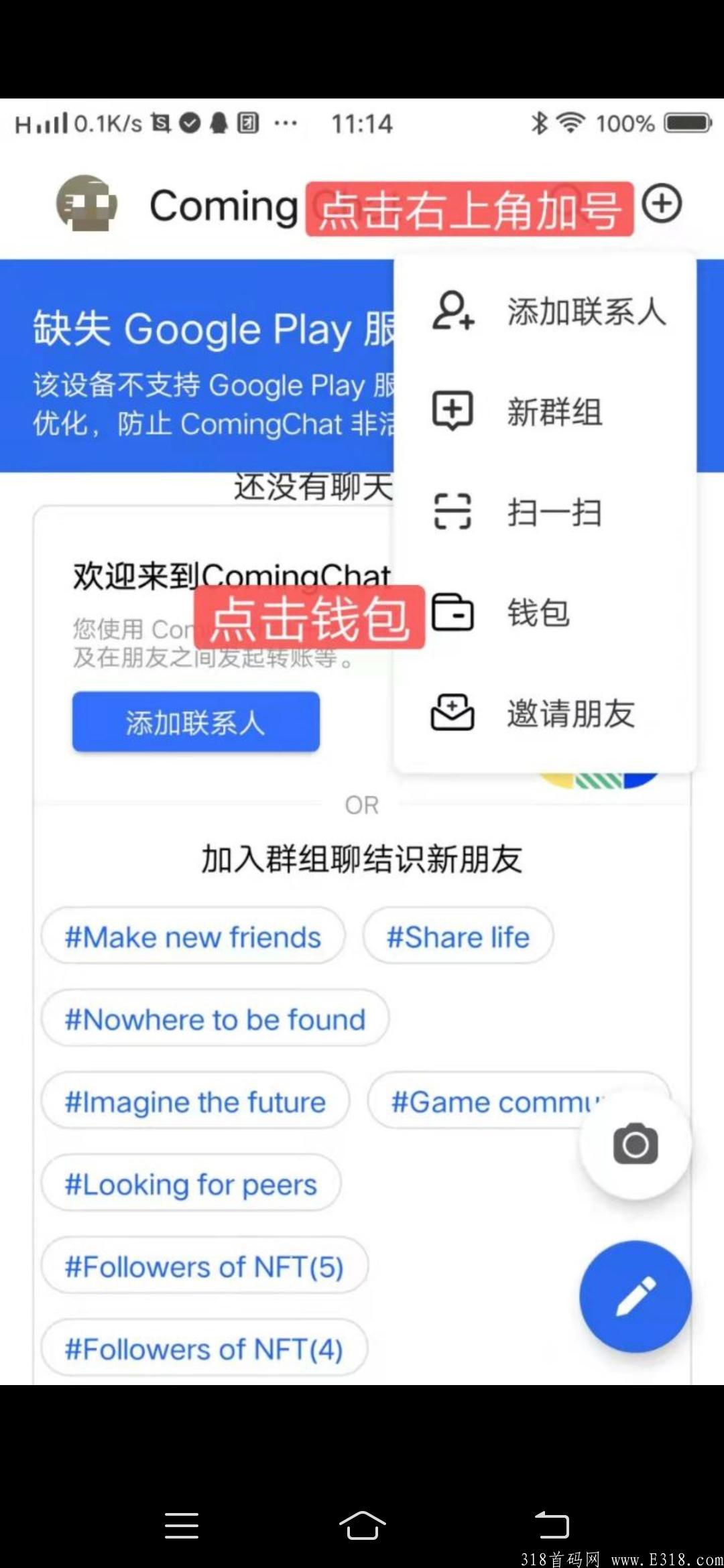Tap the blue pencil compose button
Image resolution: width=724 pixels, height=1568 pixels.
[635, 1297]
